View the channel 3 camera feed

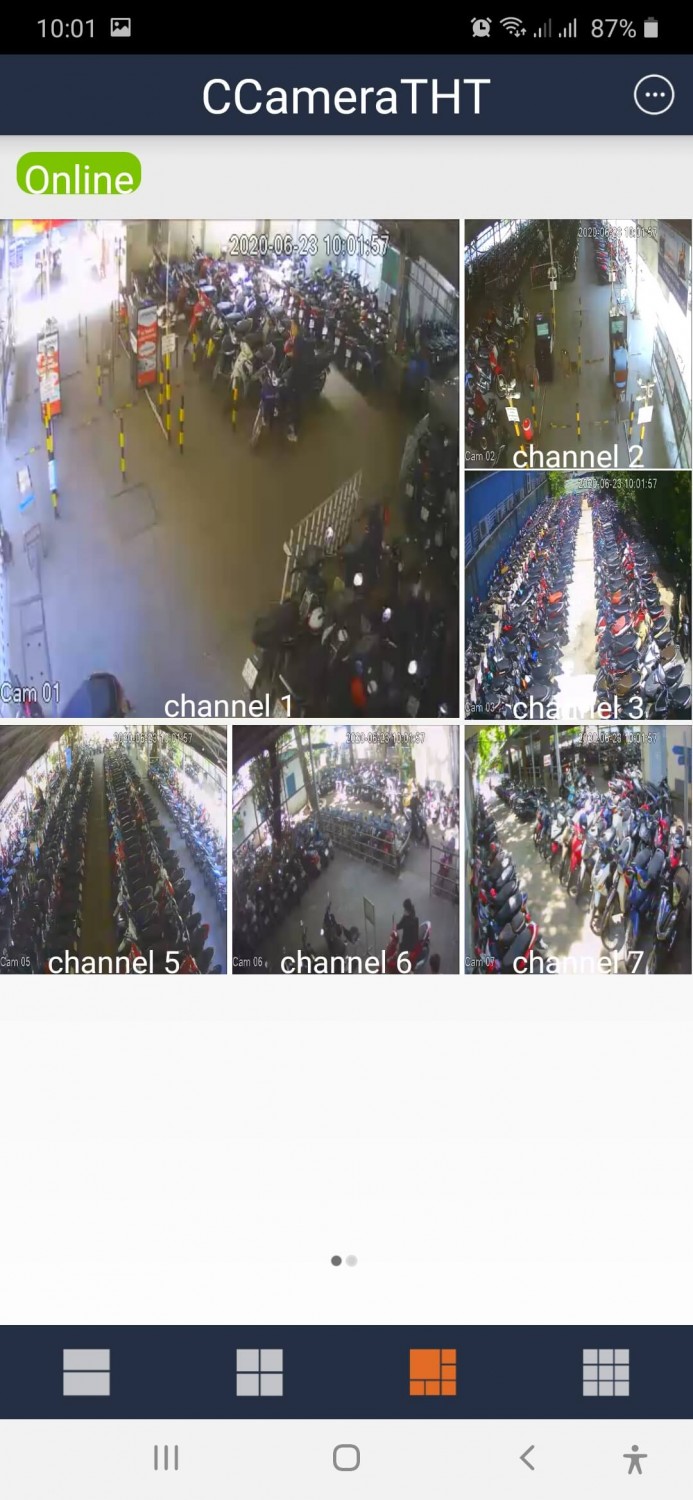click(578, 595)
